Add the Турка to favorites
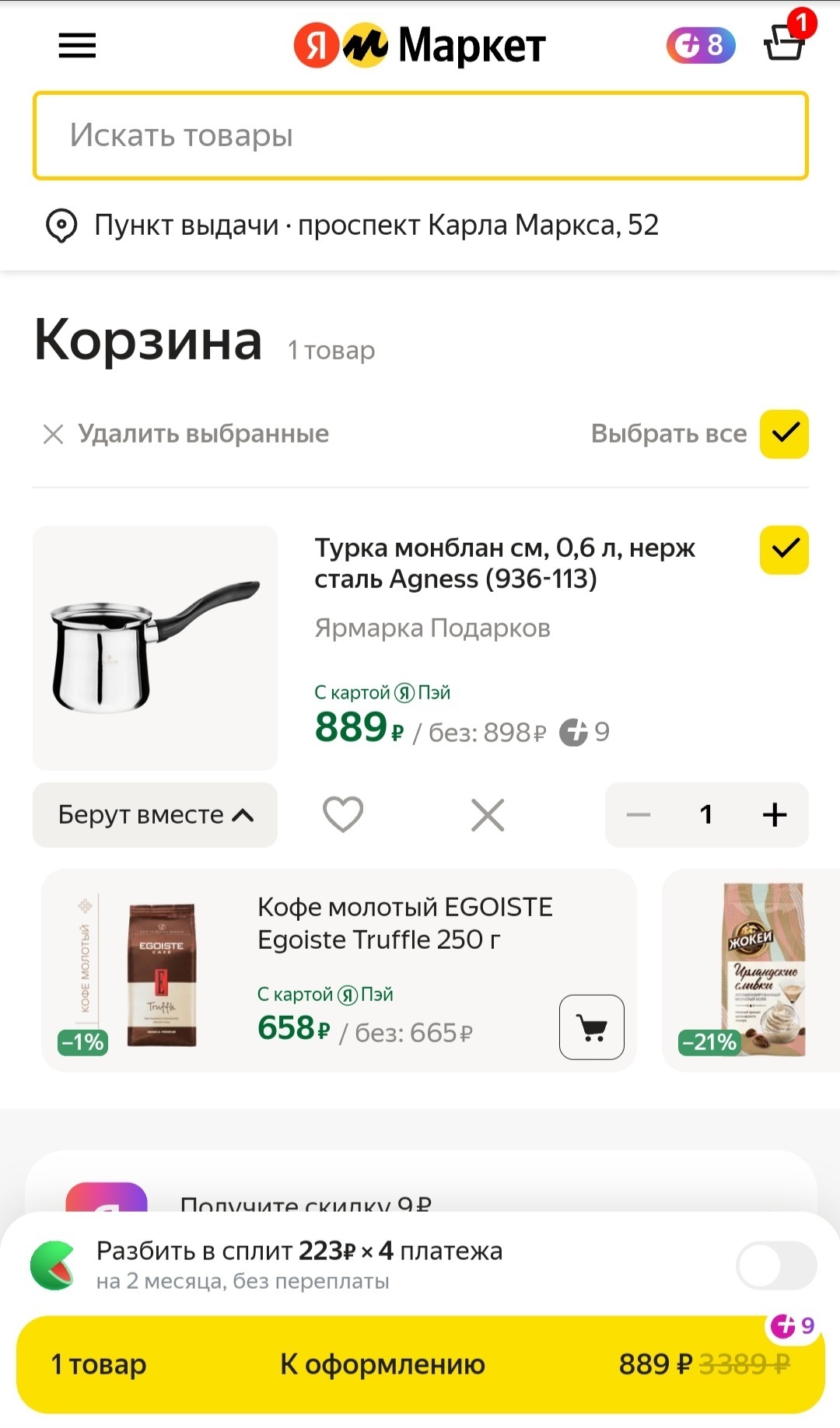 click(343, 814)
